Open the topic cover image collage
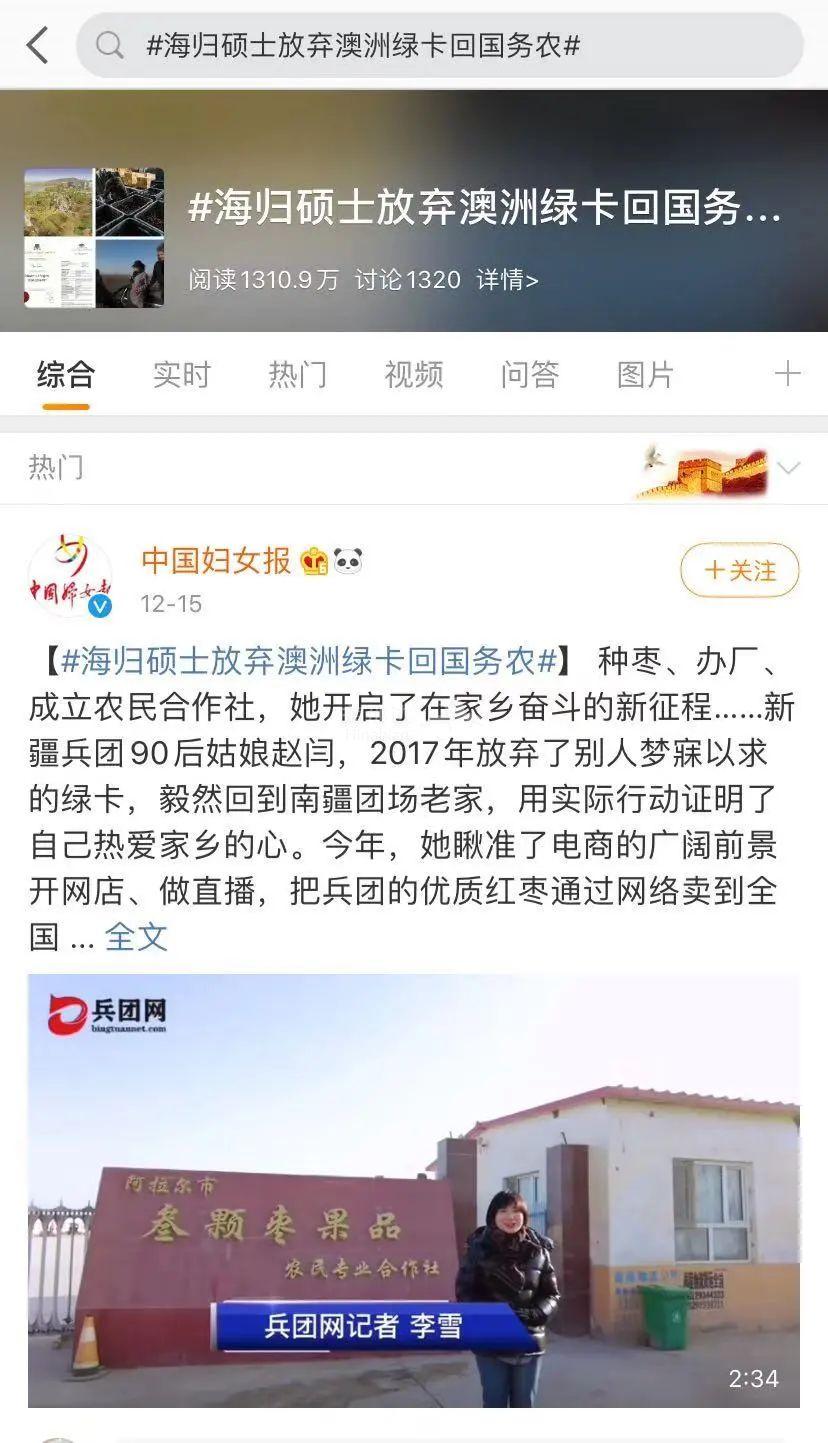Screen dimensions: 828x1443 coord(94,237)
